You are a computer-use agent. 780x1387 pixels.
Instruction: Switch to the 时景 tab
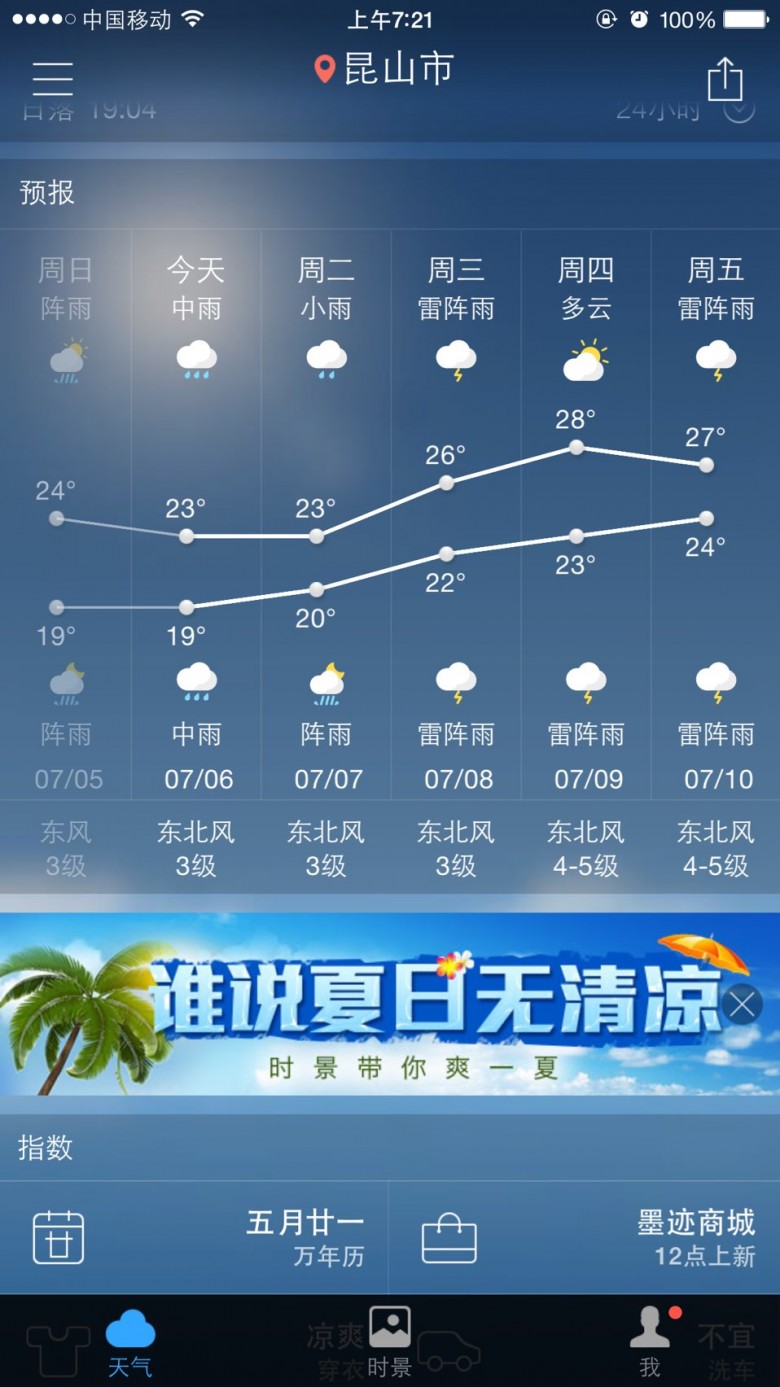pos(389,1342)
